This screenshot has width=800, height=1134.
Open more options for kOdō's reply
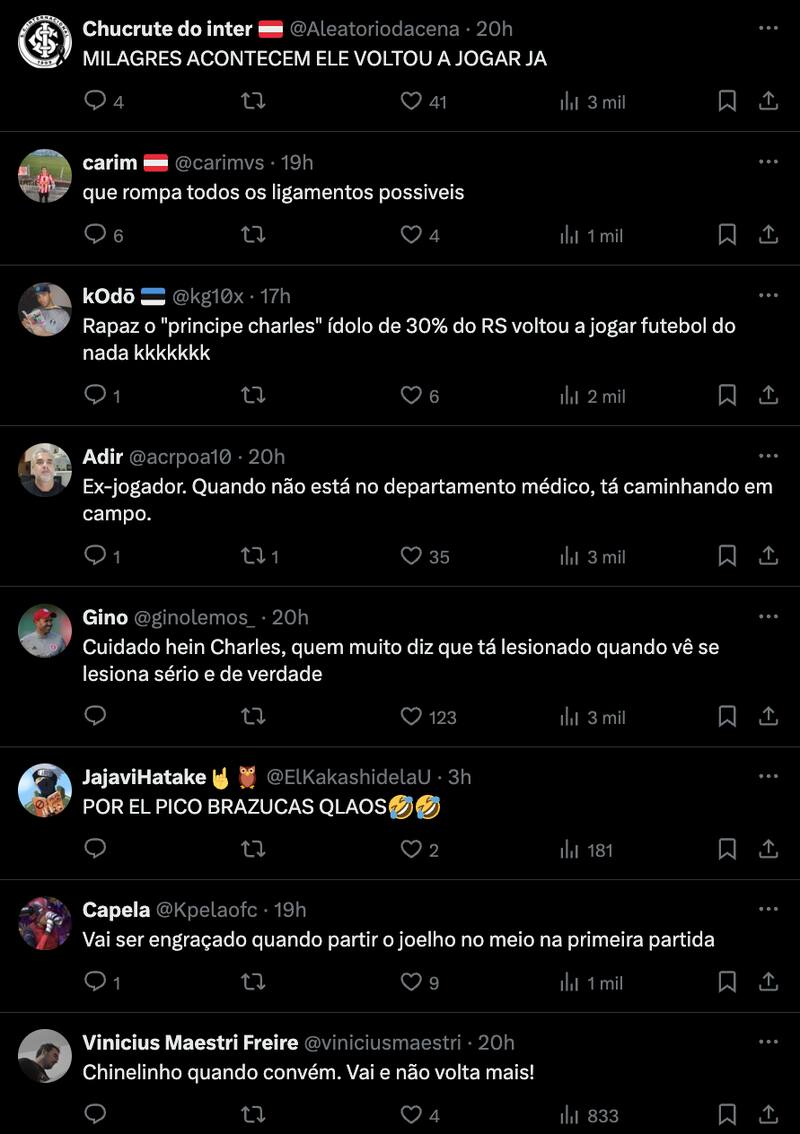[x=769, y=294]
